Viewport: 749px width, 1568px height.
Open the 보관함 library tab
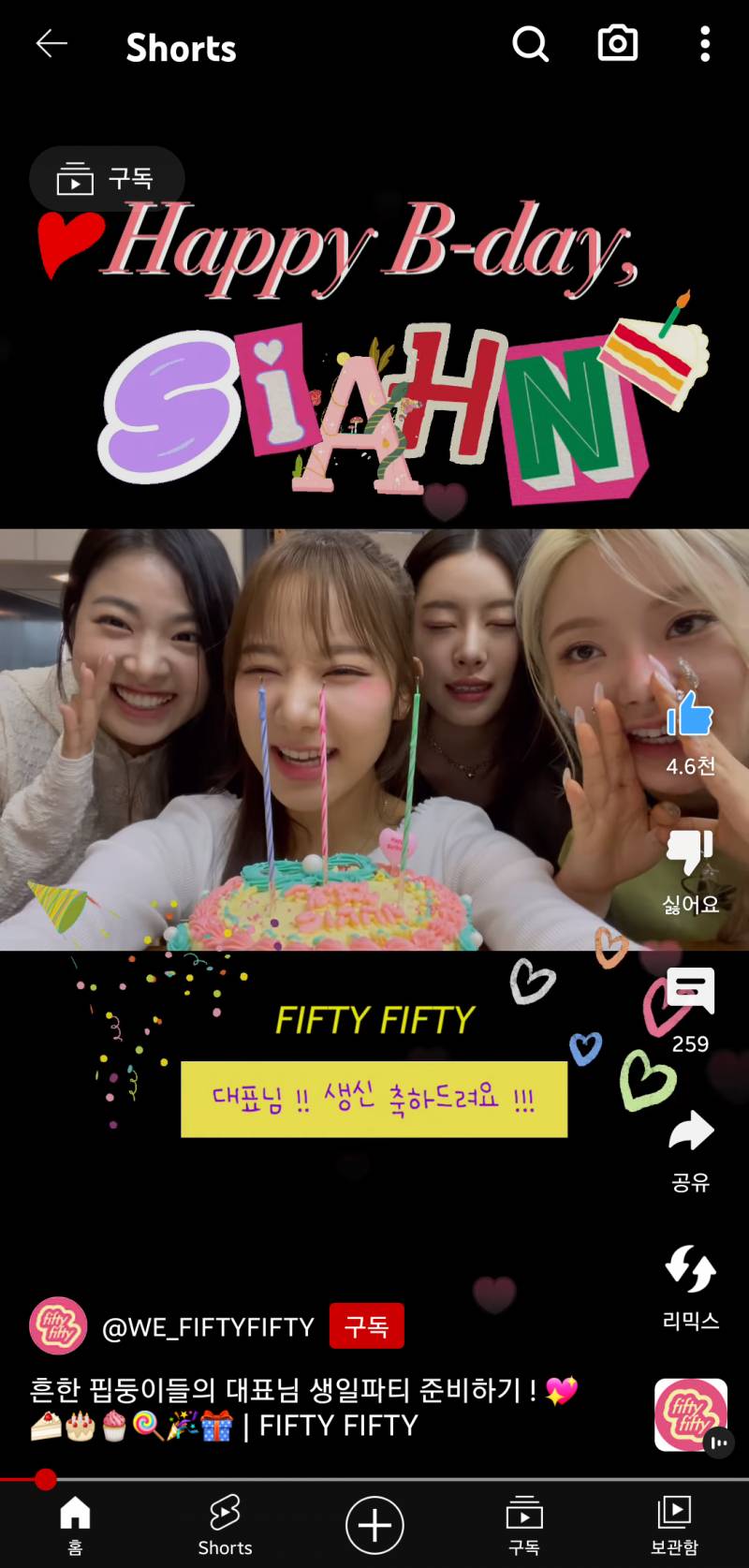pyautogui.click(x=674, y=1524)
